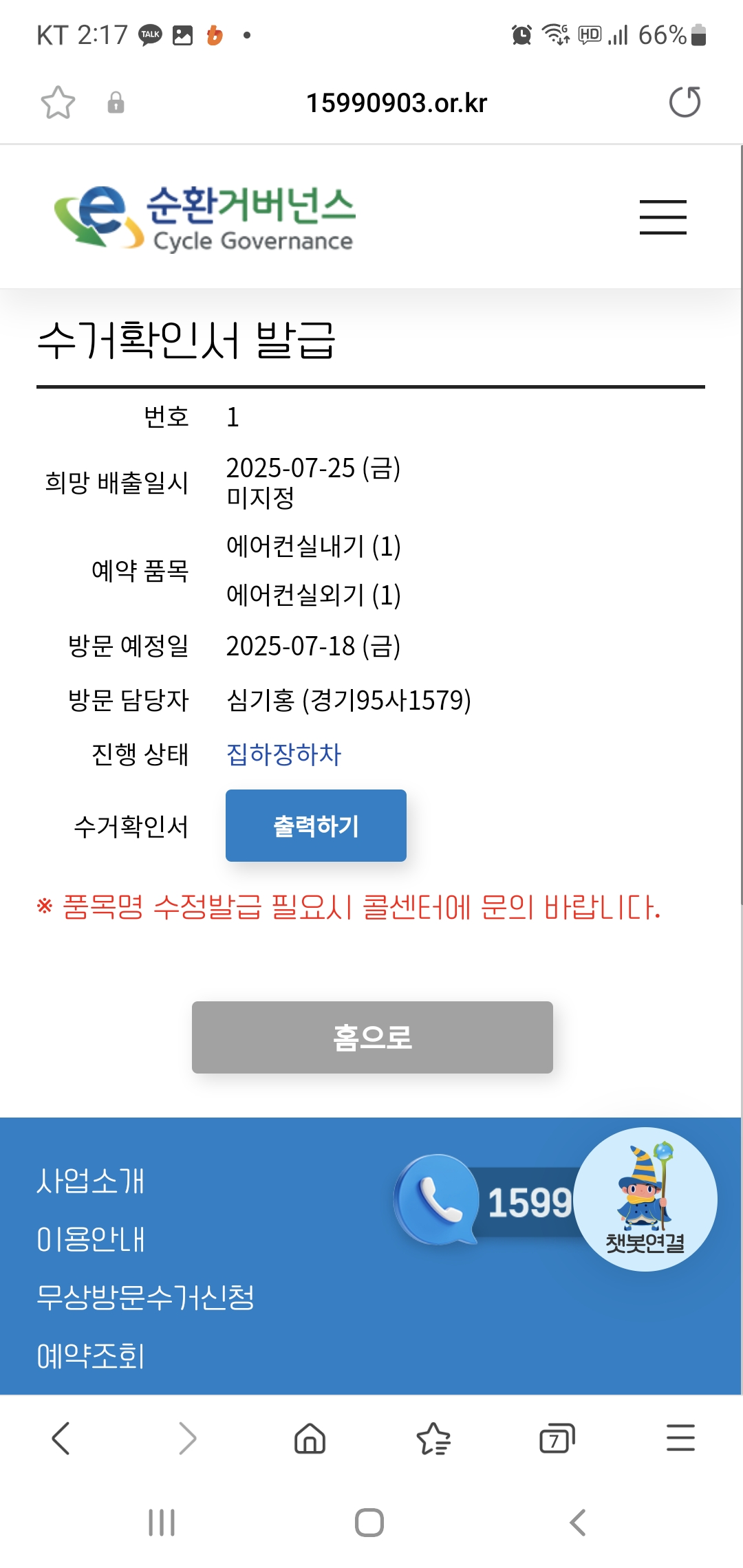Open the 이용안내 footer link
The height and width of the screenshot is (1568, 743).
click(90, 1239)
